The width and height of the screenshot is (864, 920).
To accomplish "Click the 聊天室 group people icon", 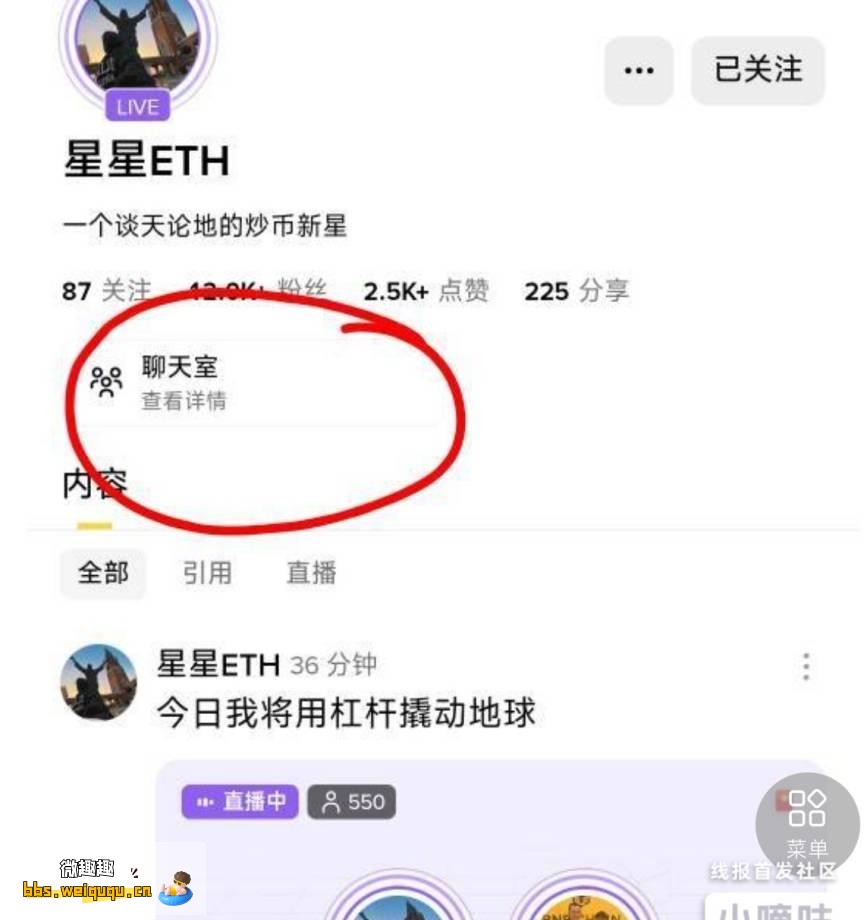I will [106, 380].
